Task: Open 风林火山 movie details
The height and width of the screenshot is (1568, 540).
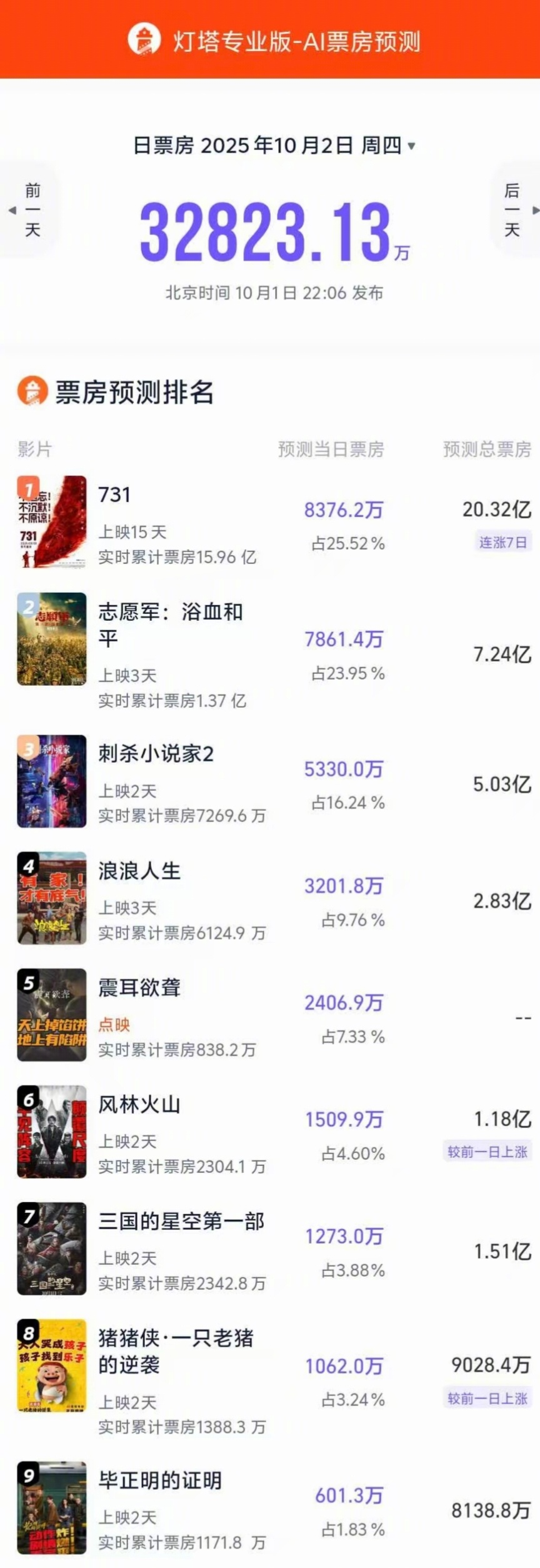Action: coord(139,1105)
